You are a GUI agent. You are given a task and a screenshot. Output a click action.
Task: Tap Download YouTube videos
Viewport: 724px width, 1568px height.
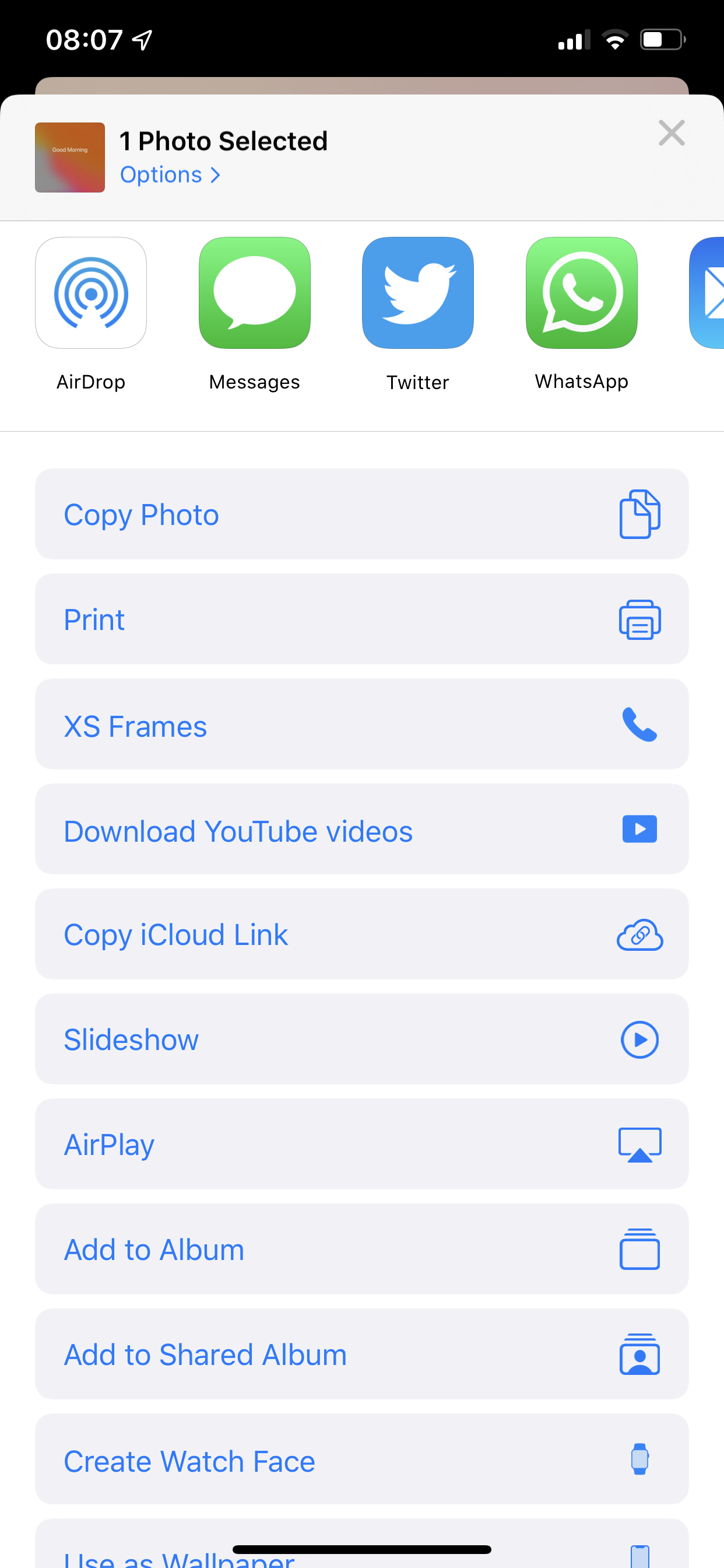pos(361,829)
